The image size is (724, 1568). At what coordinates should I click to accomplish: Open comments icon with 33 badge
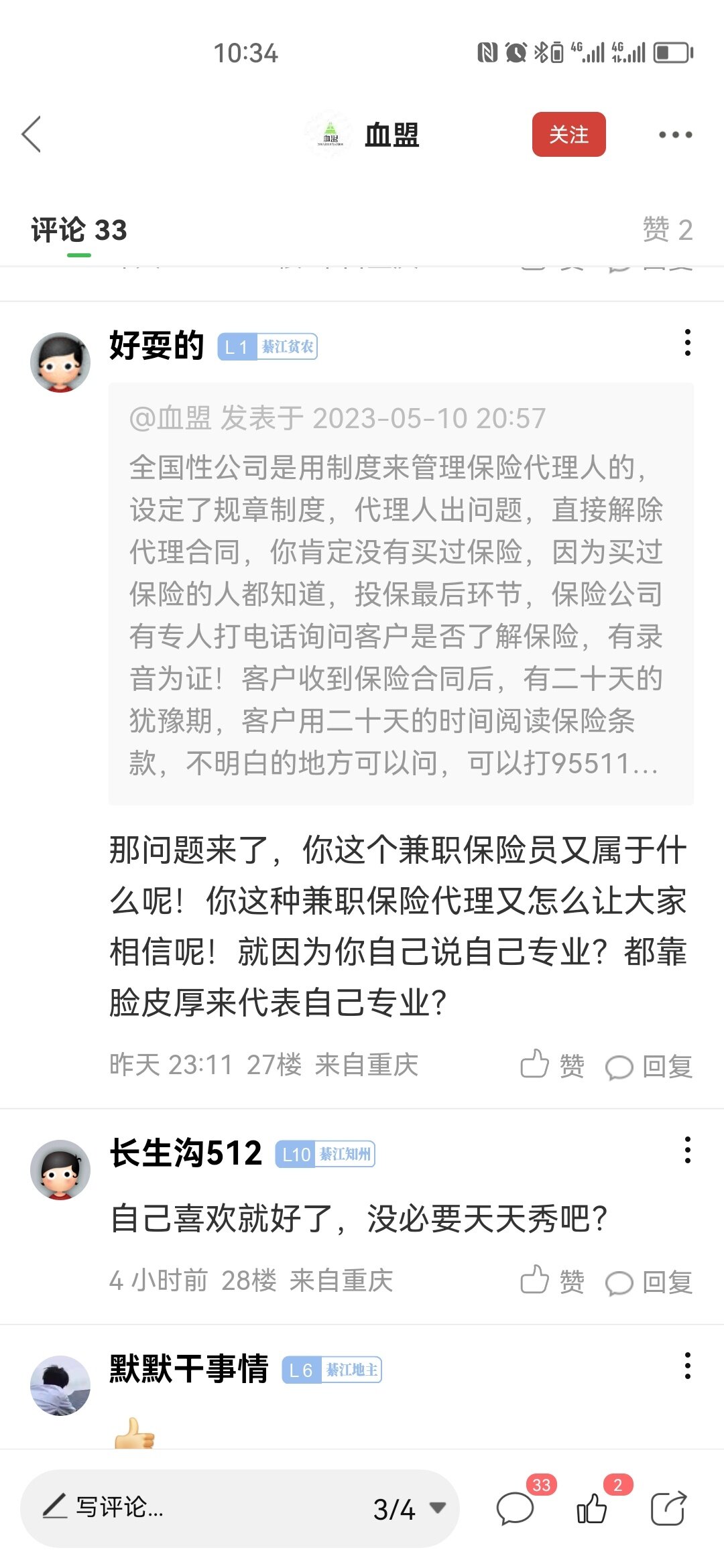click(515, 1509)
